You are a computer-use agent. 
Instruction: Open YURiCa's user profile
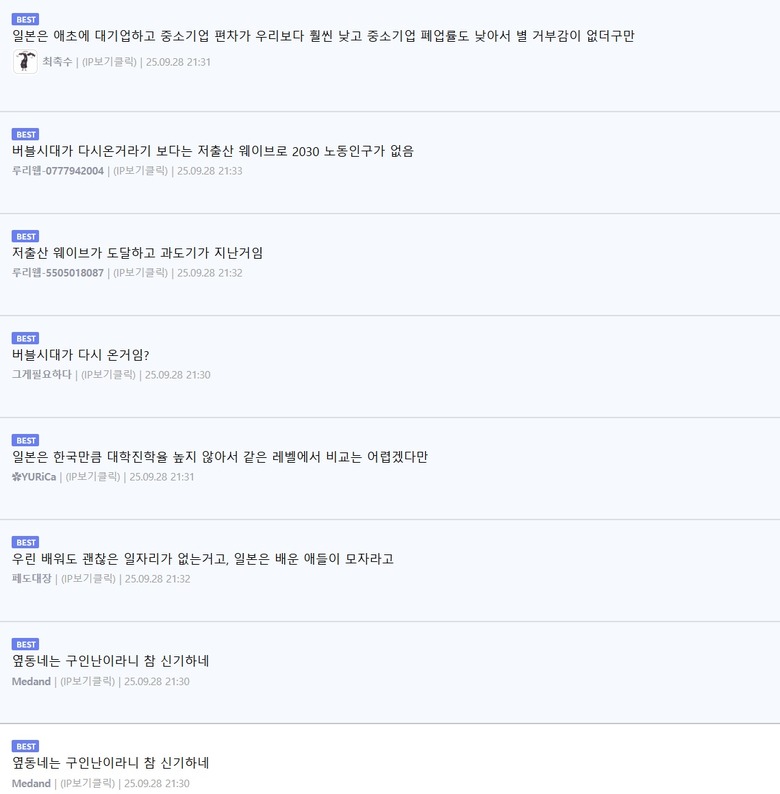coord(34,477)
